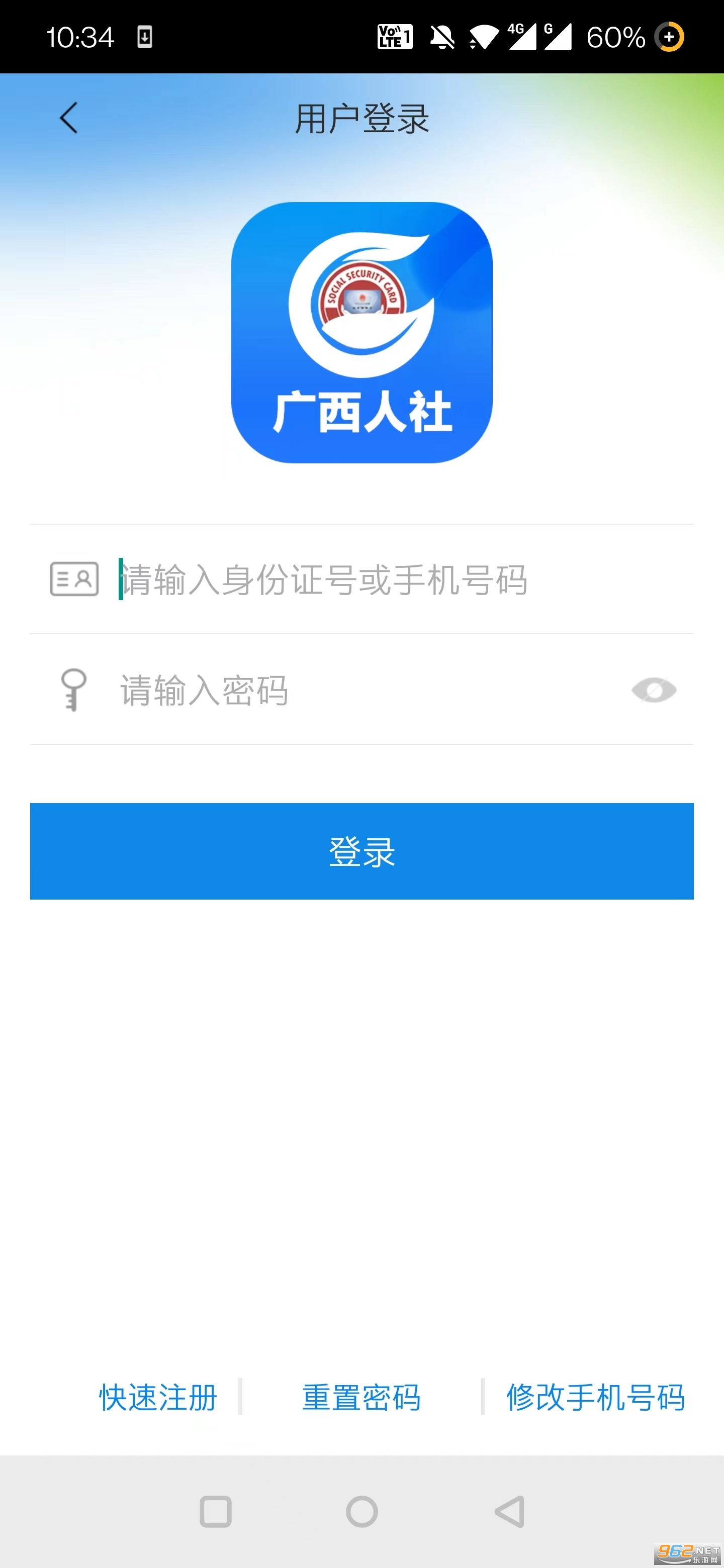Viewport: 724px width, 1568px height.
Task: Open 修改手机号码 to change phone number
Action: coord(595,1397)
